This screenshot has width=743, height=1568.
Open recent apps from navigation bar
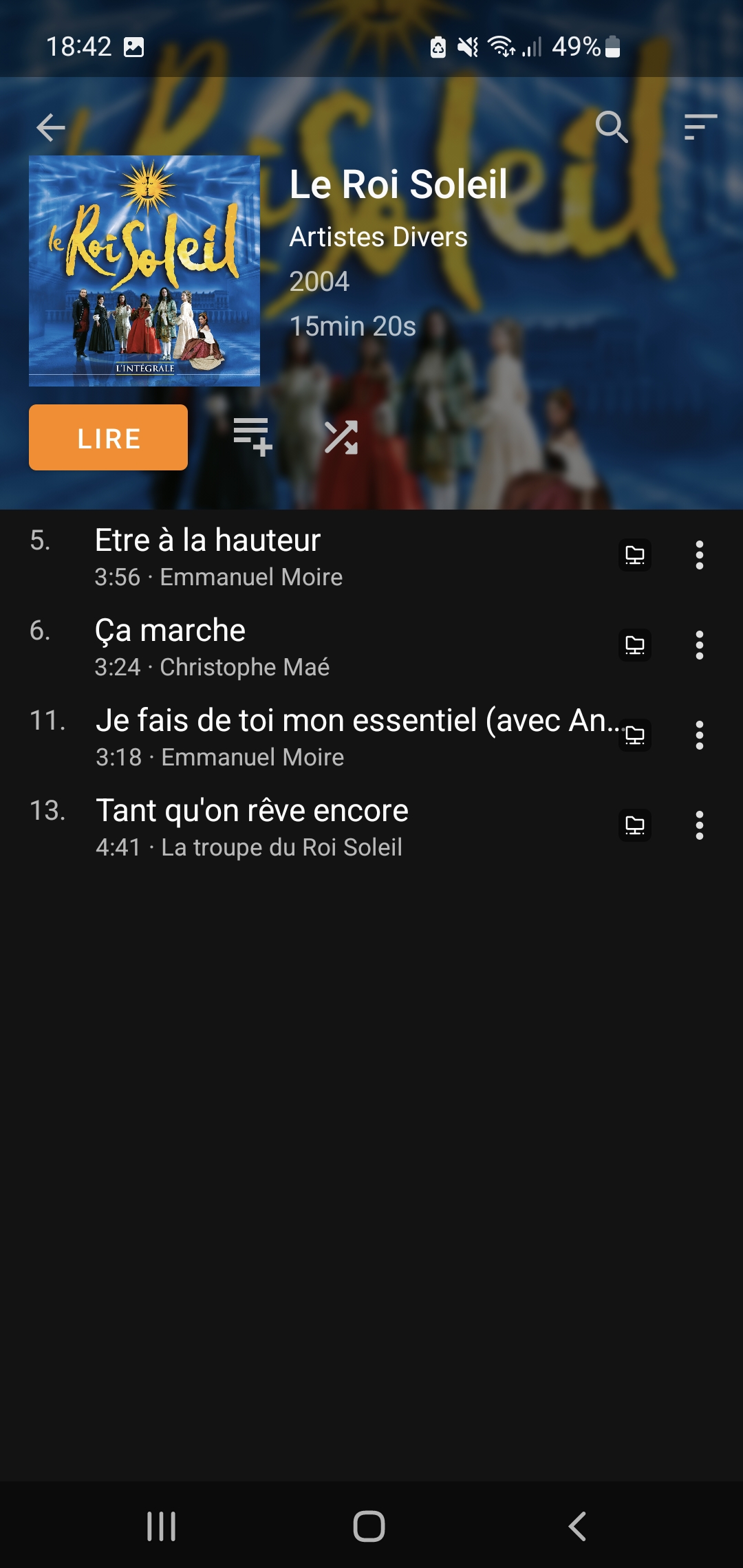coord(162,1526)
